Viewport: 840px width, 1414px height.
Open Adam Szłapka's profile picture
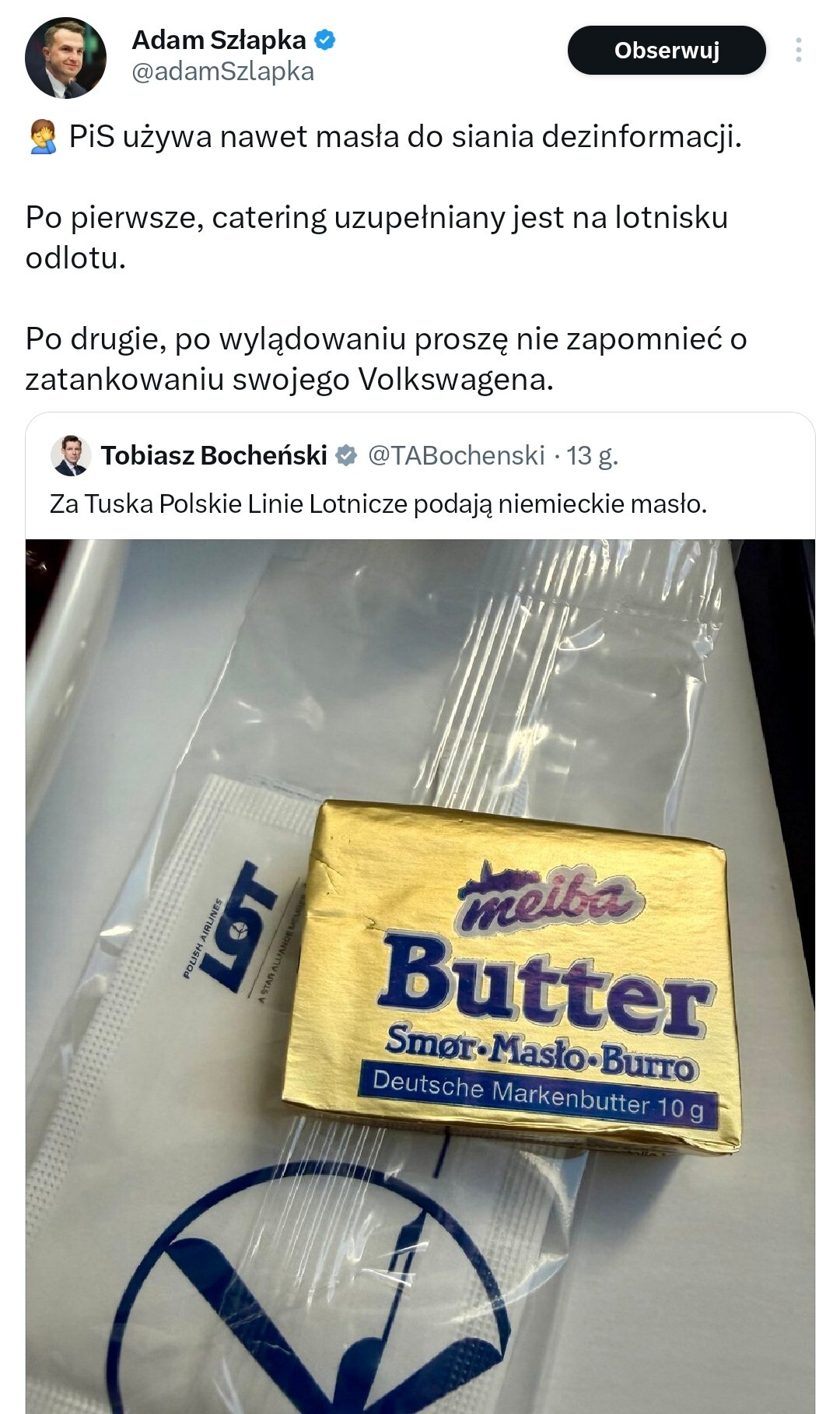[x=65, y=58]
